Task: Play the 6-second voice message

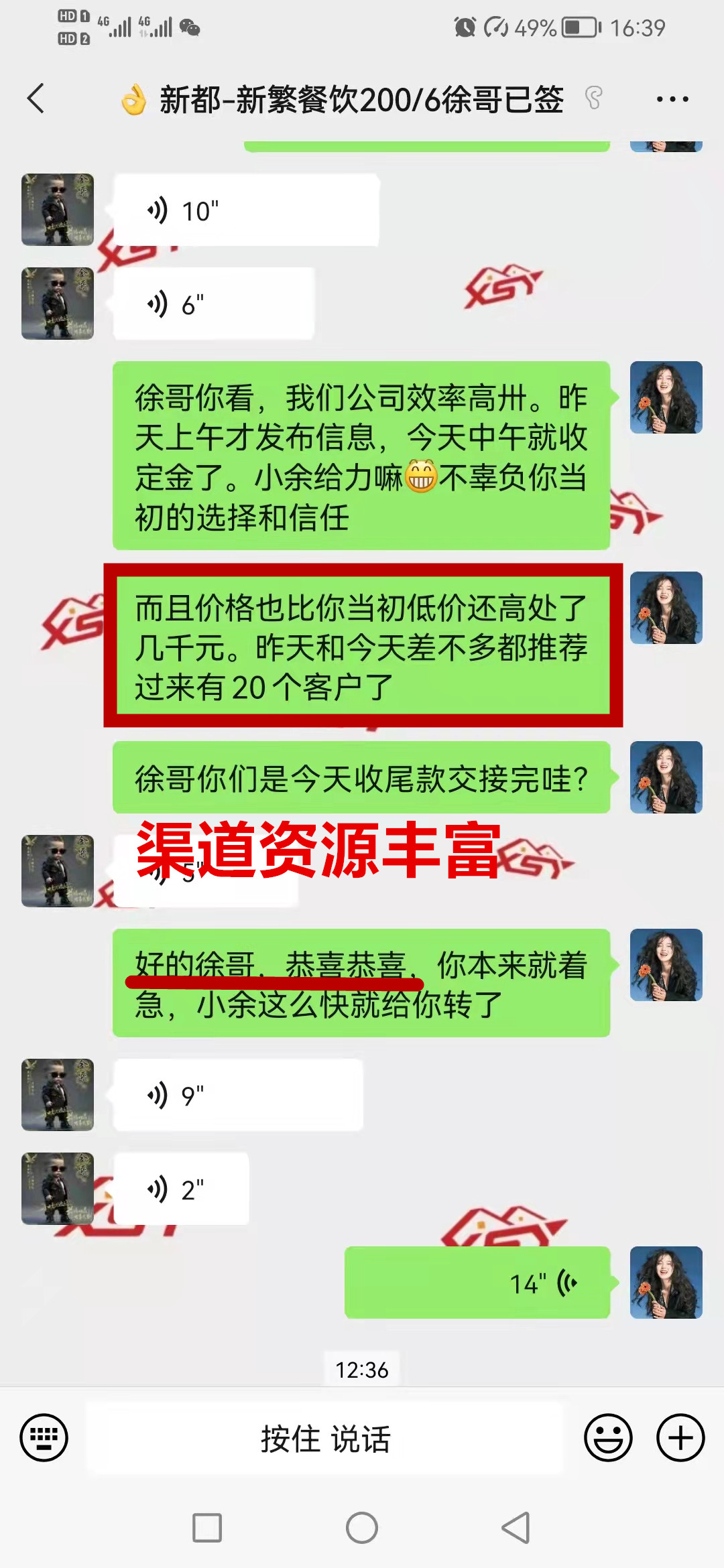Action: pyautogui.click(x=213, y=304)
